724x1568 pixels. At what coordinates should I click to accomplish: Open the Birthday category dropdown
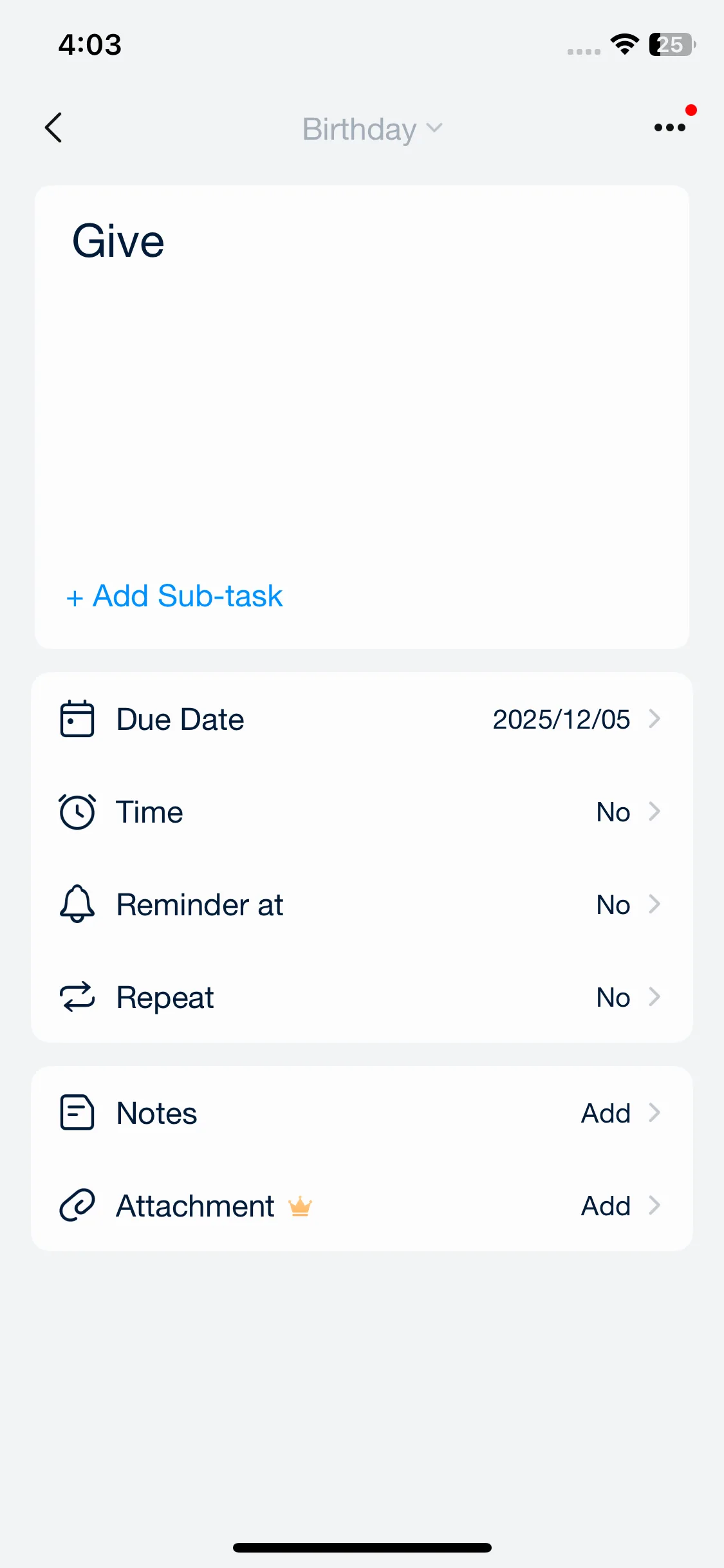372,129
